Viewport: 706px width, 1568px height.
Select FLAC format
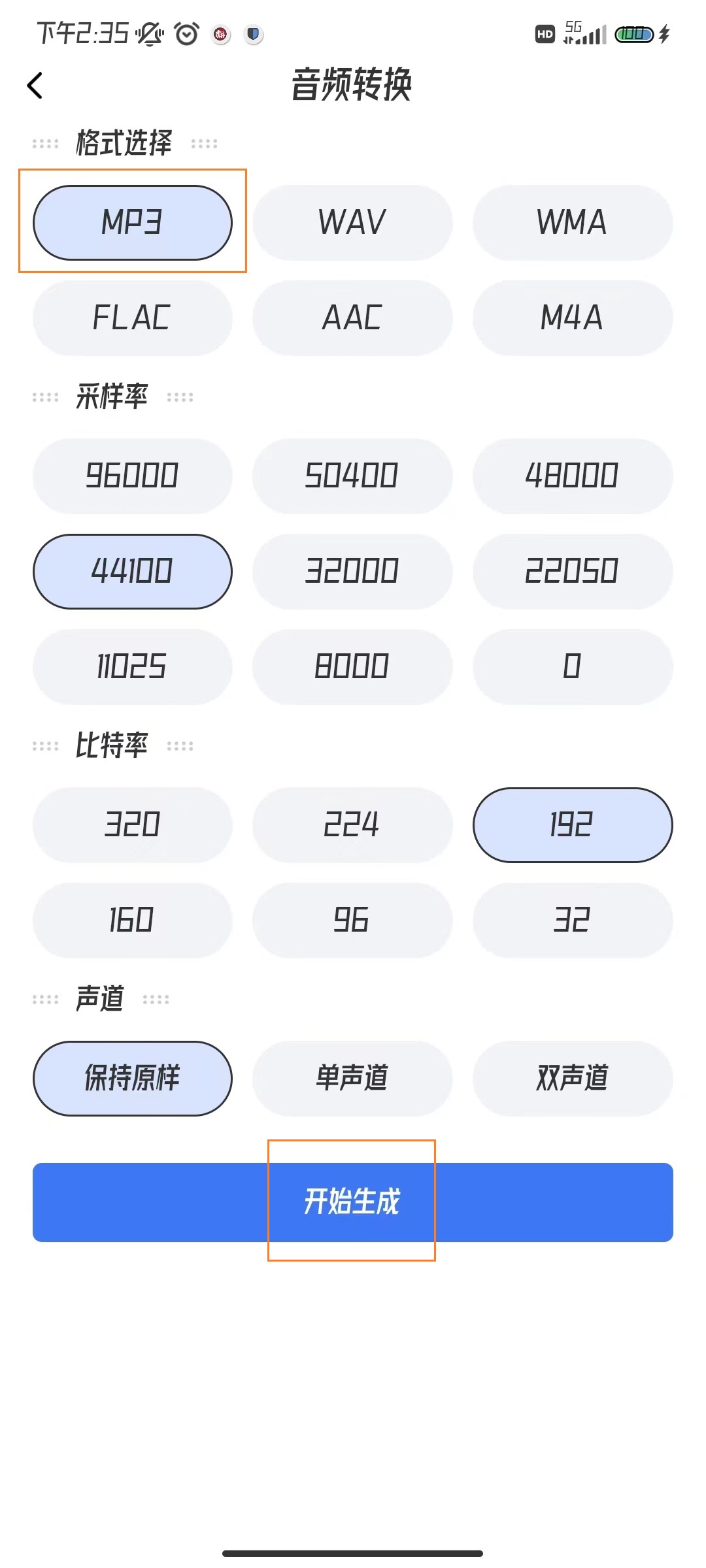(x=133, y=318)
